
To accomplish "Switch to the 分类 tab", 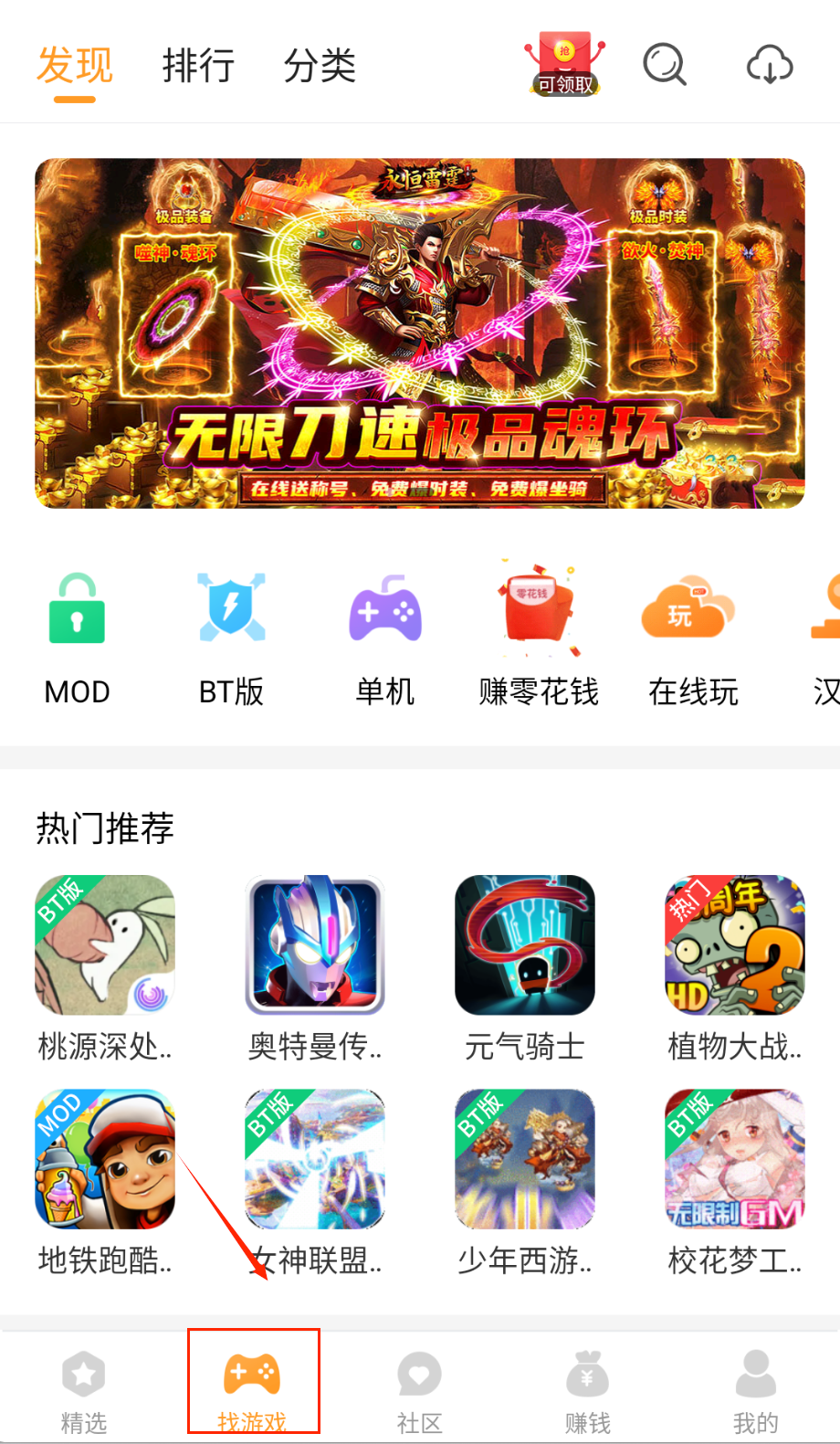I will (319, 66).
